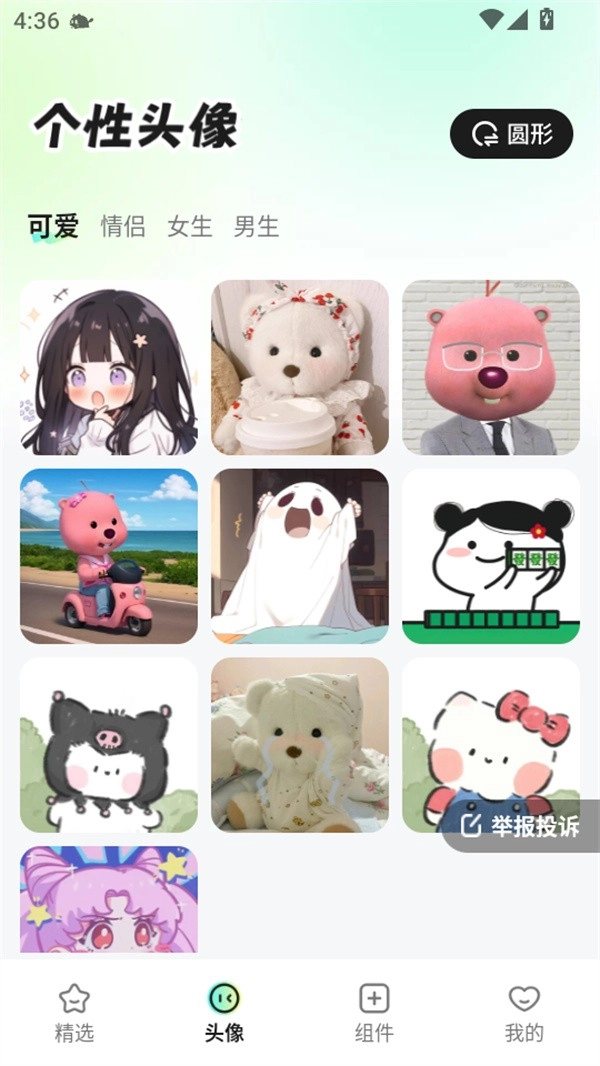The width and height of the screenshot is (600, 1066).
Task: Open the black-haired anime girl avatar
Action: coord(109,367)
